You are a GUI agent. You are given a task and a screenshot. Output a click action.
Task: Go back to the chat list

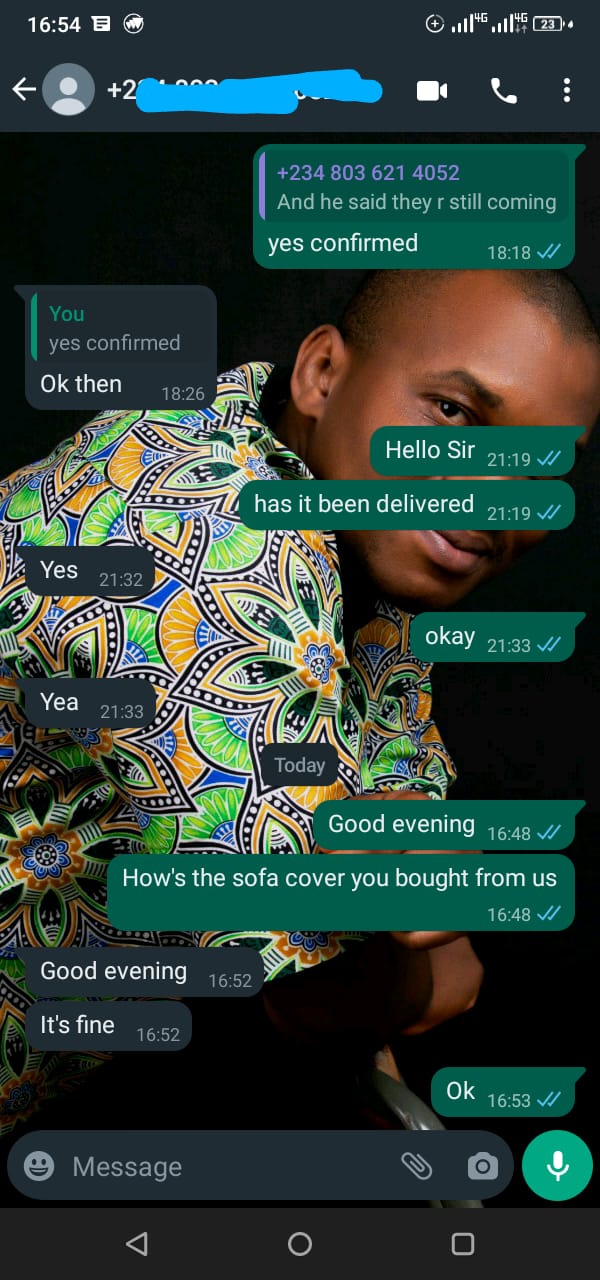[24, 90]
